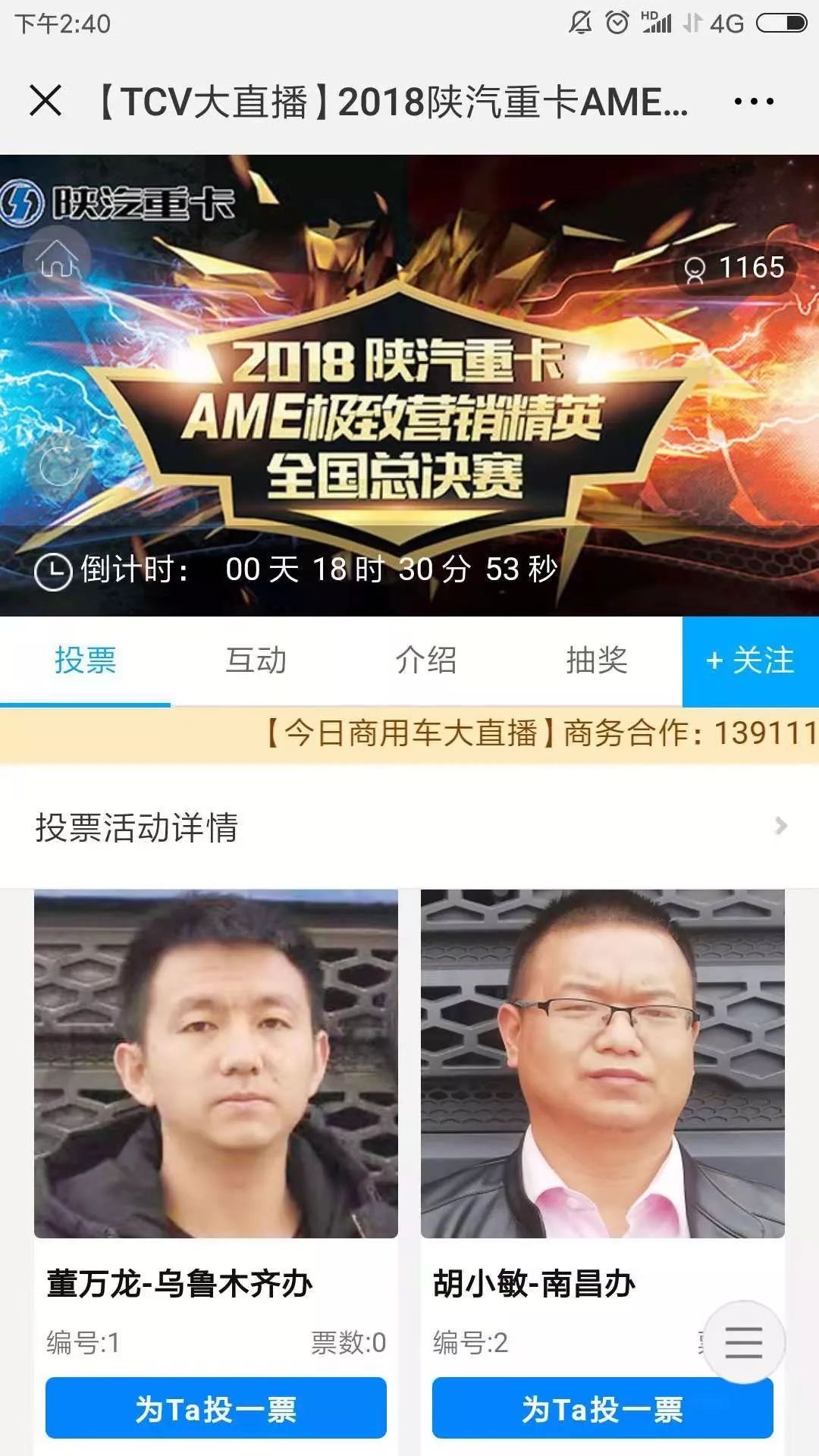
Task: Open the floating hamburger menu button
Action: [743, 1342]
